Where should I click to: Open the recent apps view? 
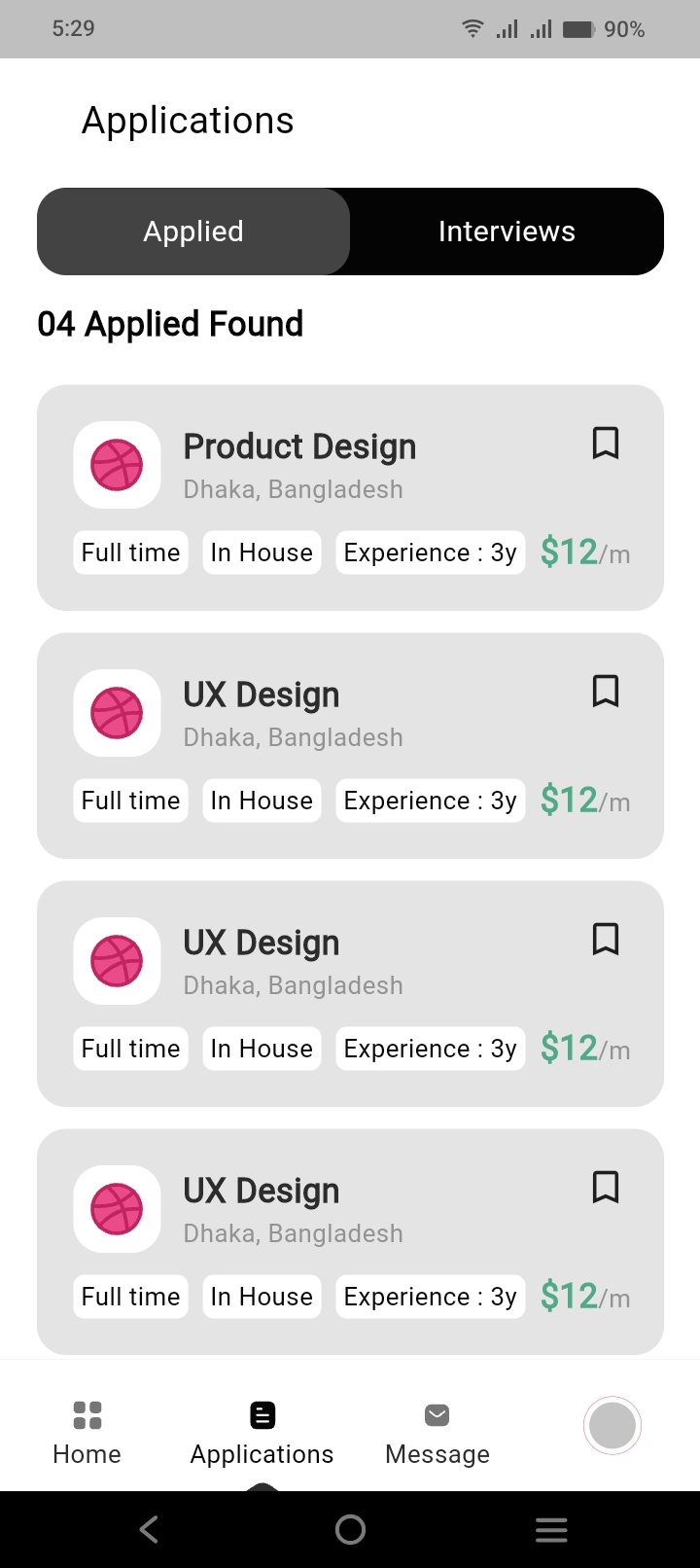551,1530
